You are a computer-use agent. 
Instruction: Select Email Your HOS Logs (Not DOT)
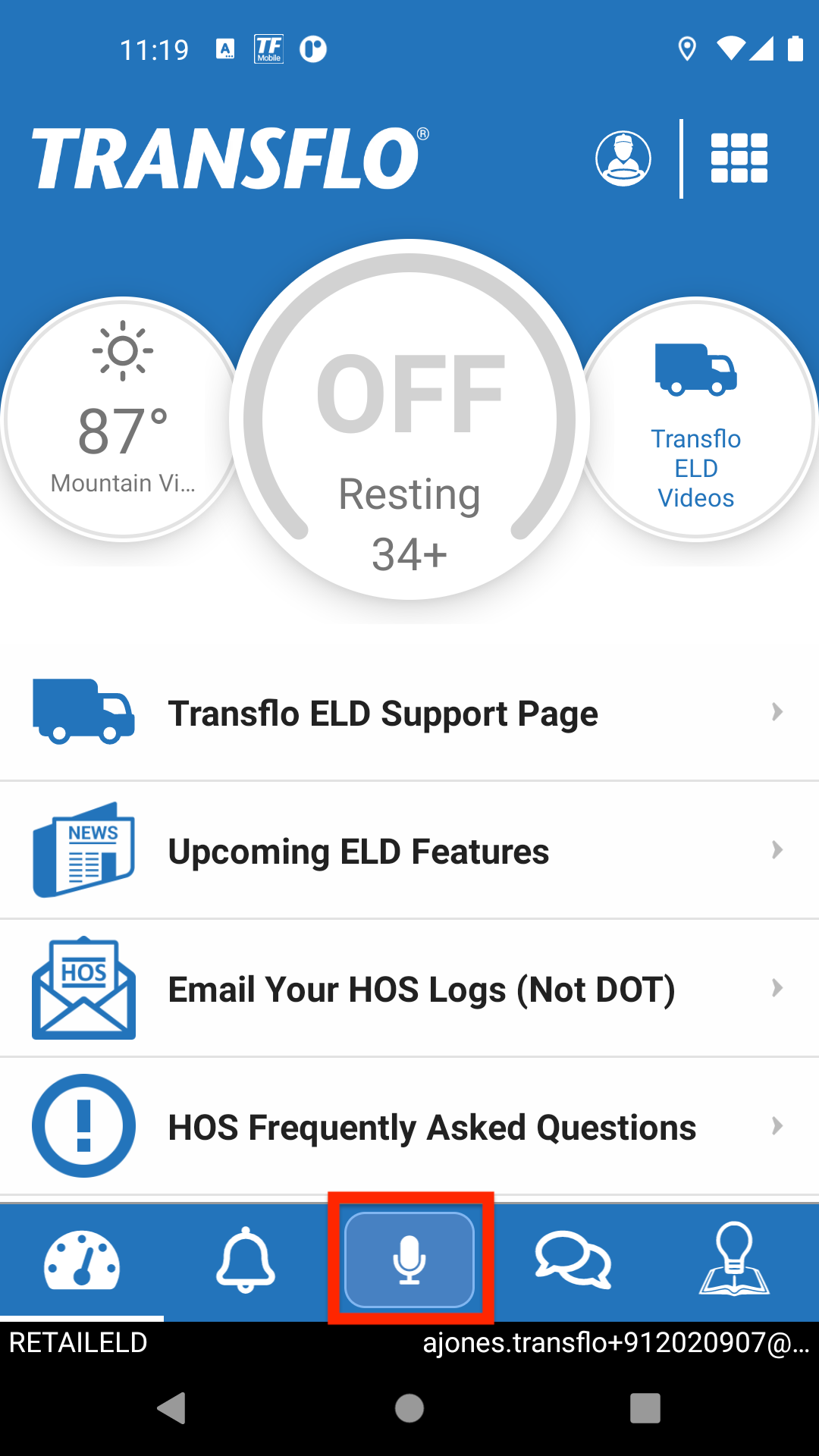[409, 989]
